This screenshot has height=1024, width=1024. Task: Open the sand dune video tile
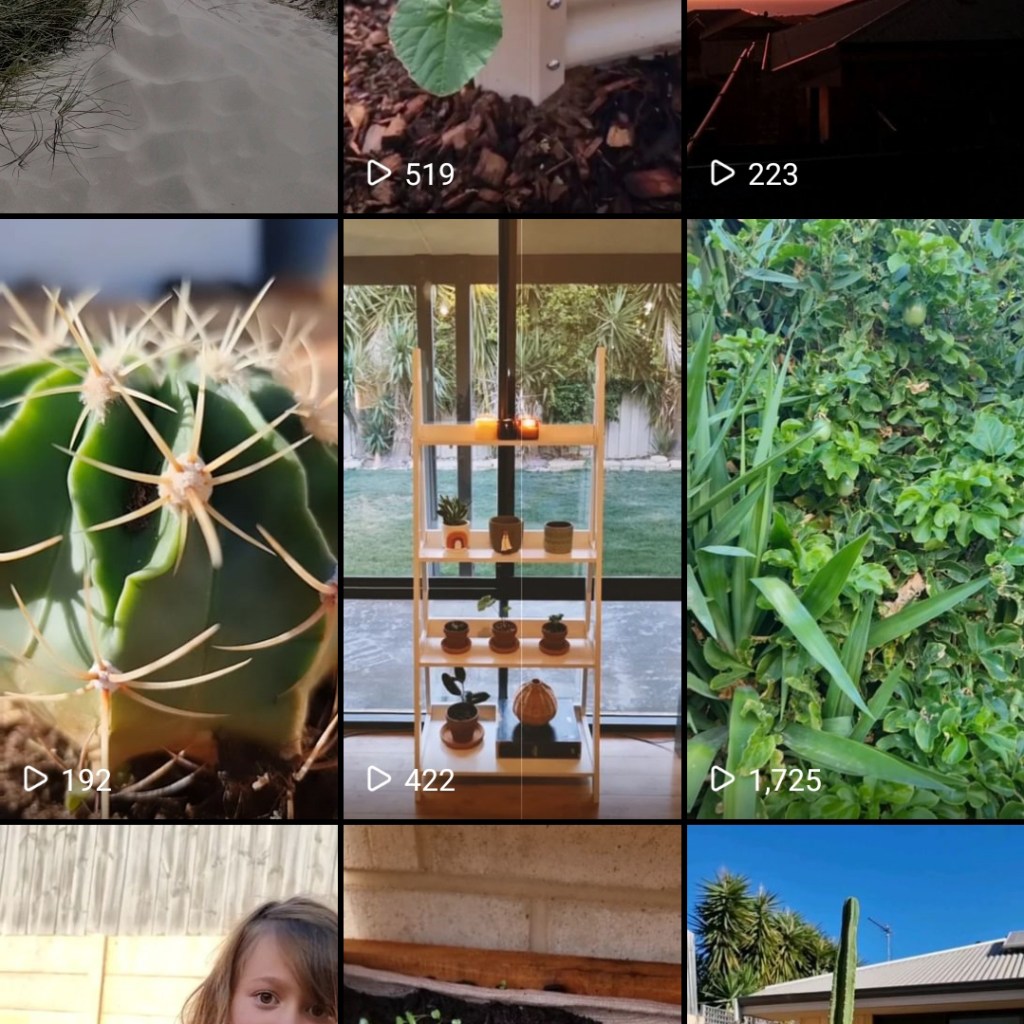click(x=168, y=105)
